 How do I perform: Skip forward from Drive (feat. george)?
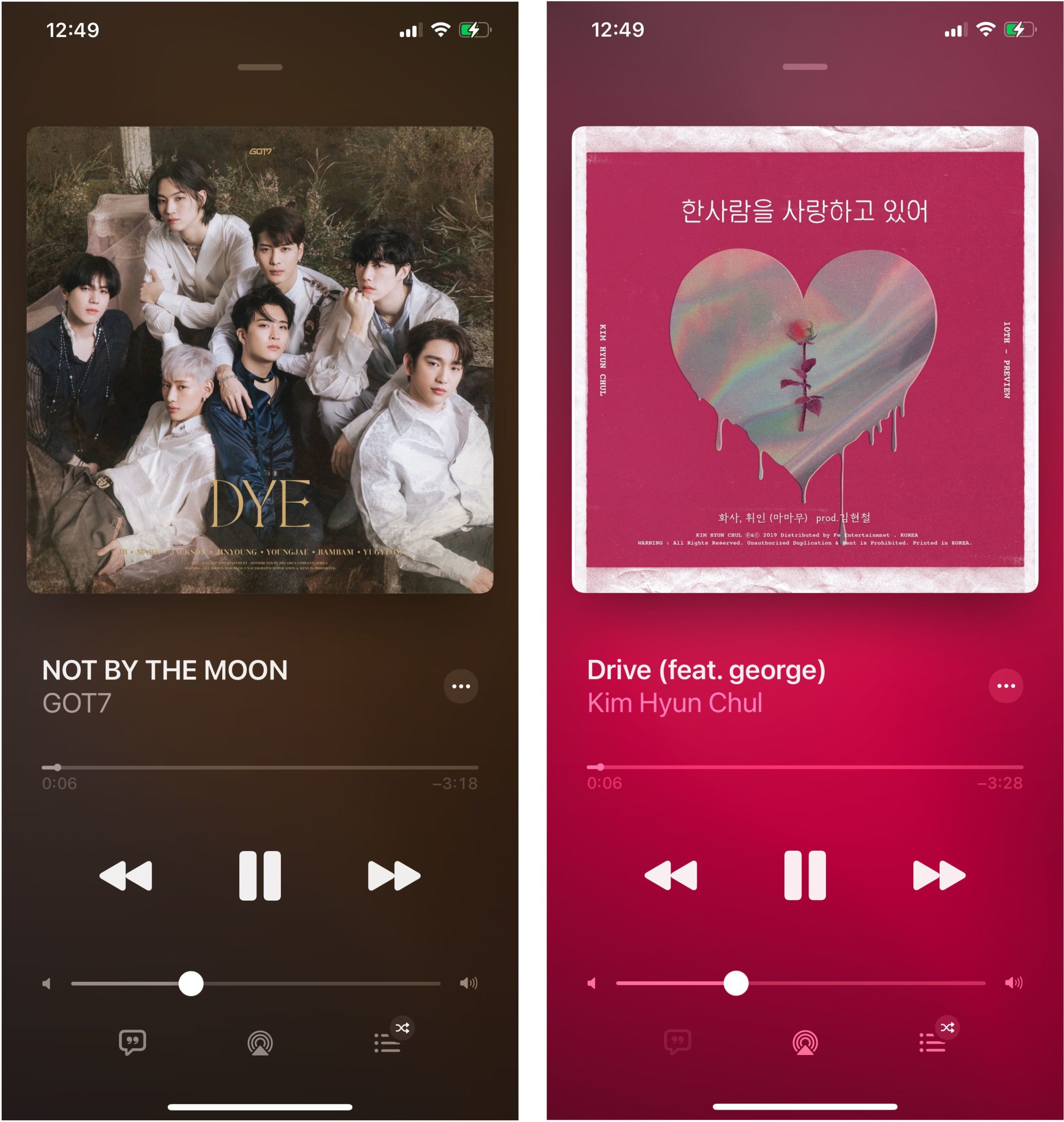939,875
